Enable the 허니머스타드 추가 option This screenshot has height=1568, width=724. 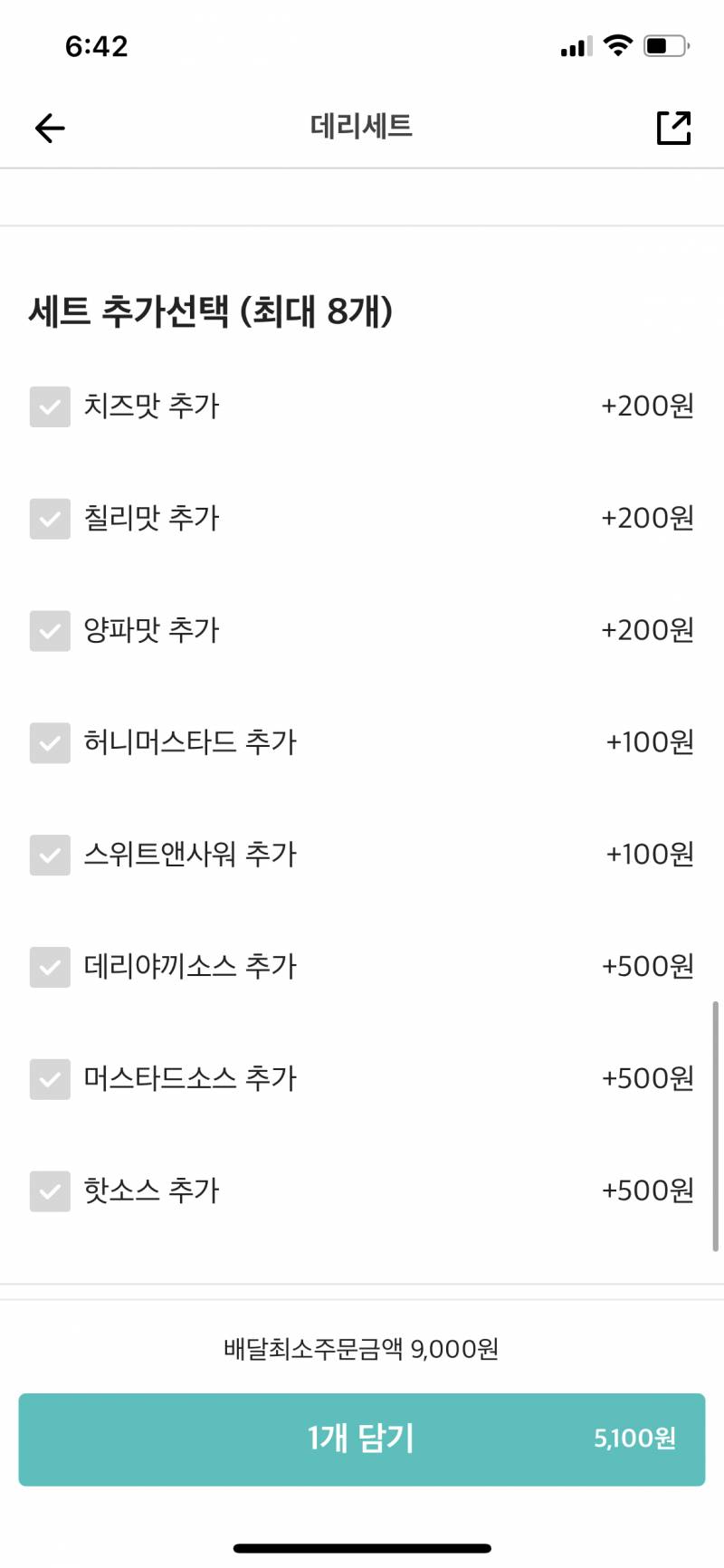coord(50,742)
